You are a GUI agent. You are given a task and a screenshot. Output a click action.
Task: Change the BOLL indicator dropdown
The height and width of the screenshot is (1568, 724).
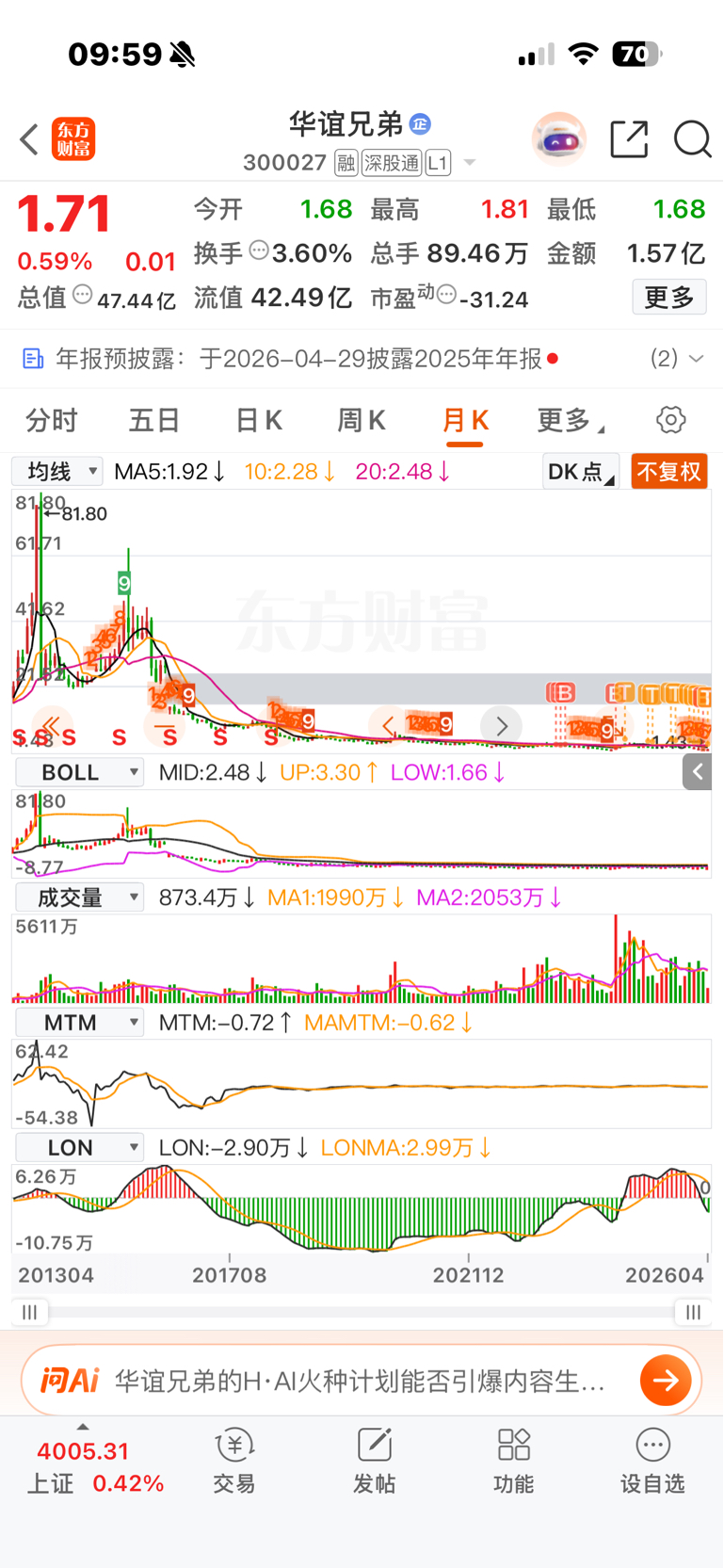(80, 773)
